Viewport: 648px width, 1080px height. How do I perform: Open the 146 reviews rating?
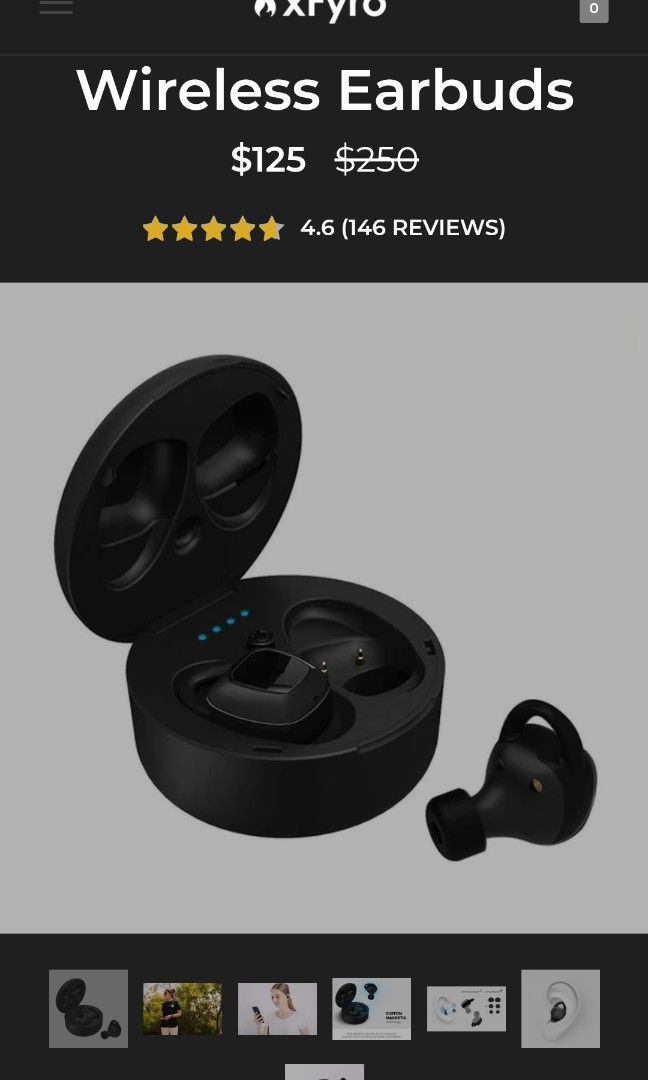click(324, 228)
